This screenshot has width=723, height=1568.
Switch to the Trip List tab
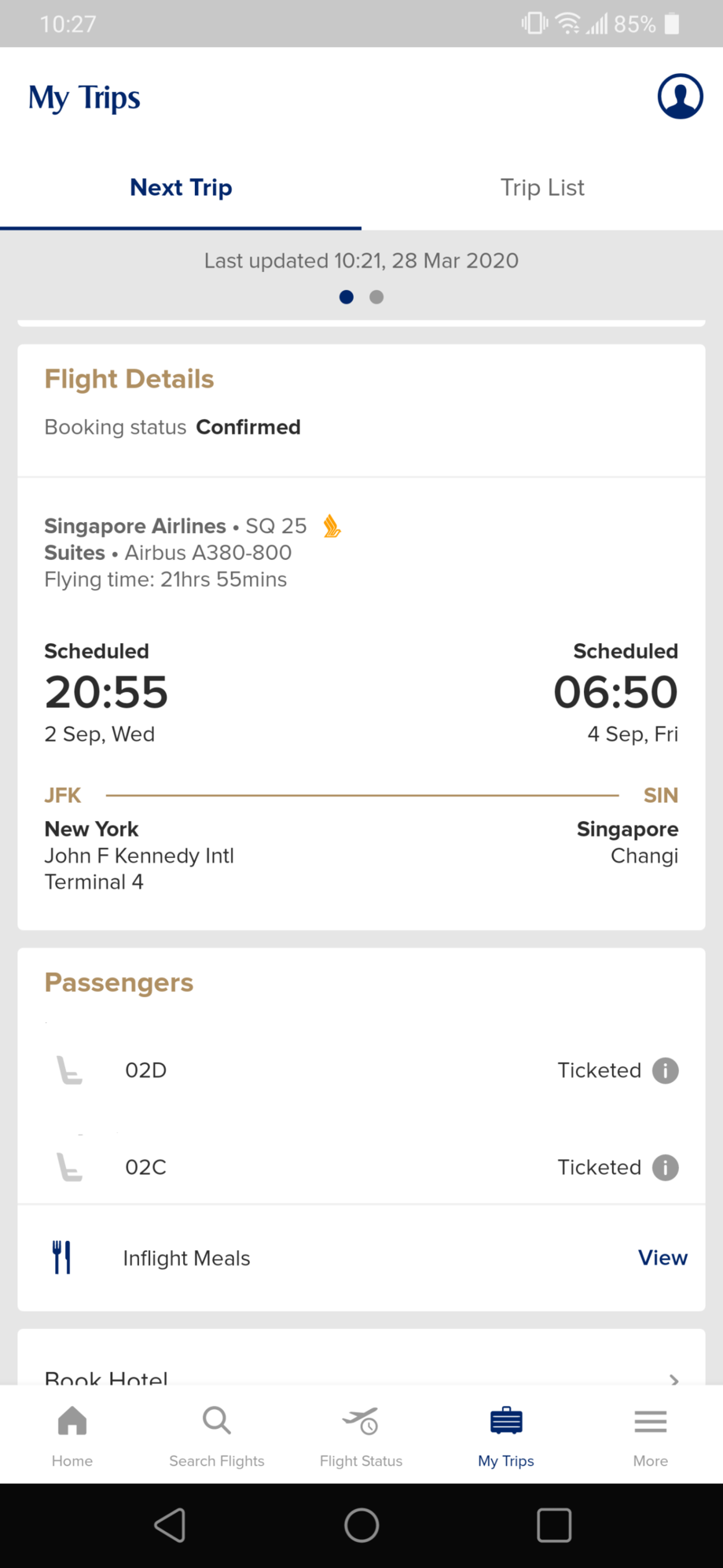click(x=542, y=188)
